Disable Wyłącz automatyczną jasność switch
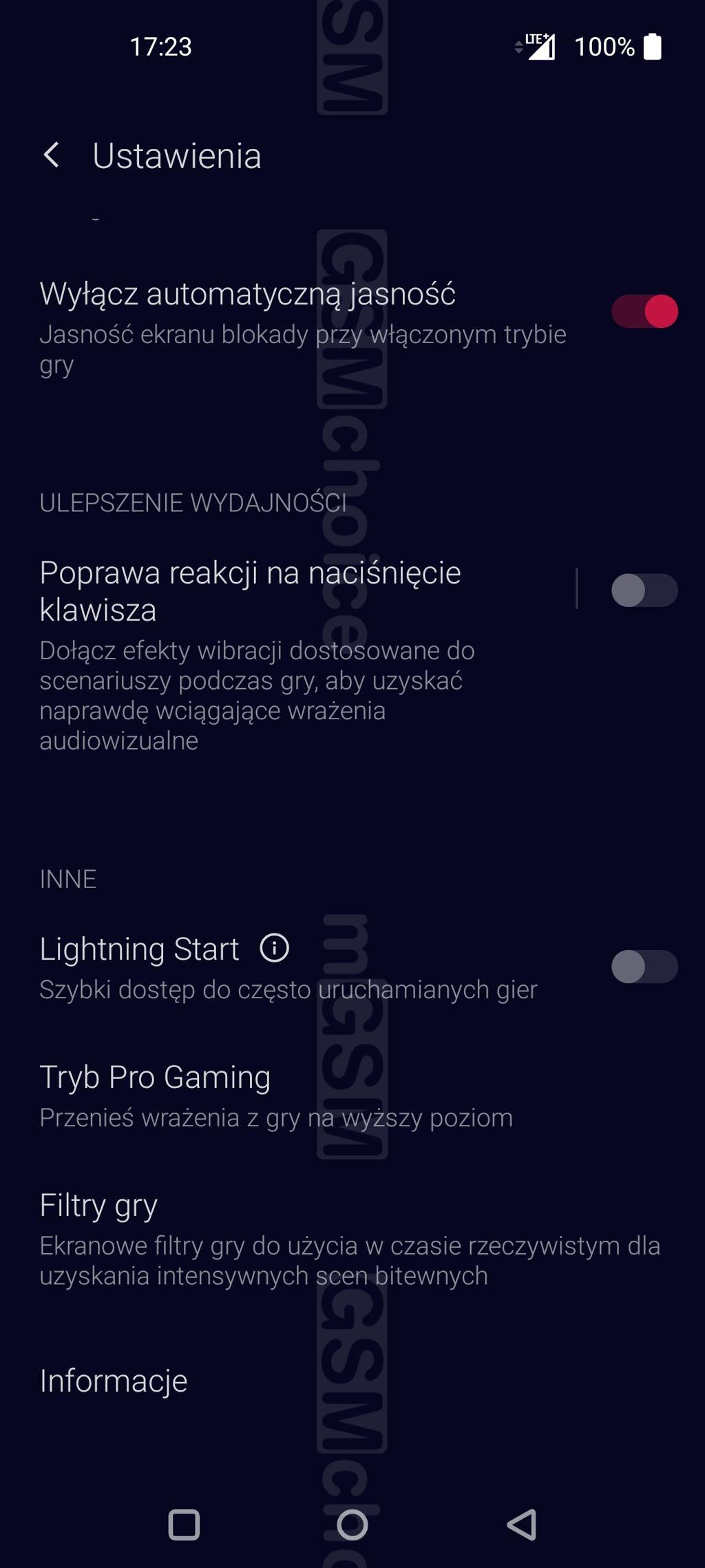The width and height of the screenshot is (705, 1568). click(644, 311)
